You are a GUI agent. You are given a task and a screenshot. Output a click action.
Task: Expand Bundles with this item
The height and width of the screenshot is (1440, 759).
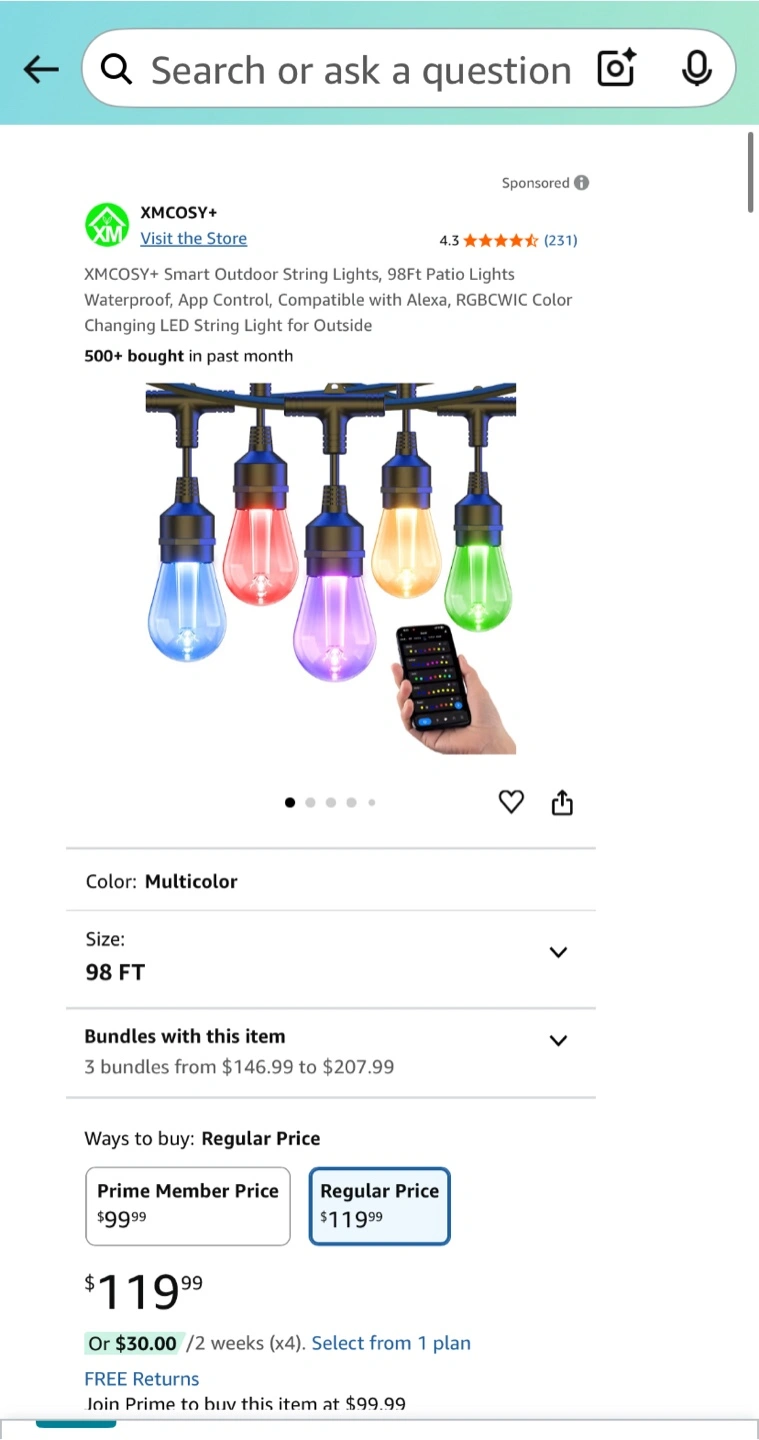331,1052
